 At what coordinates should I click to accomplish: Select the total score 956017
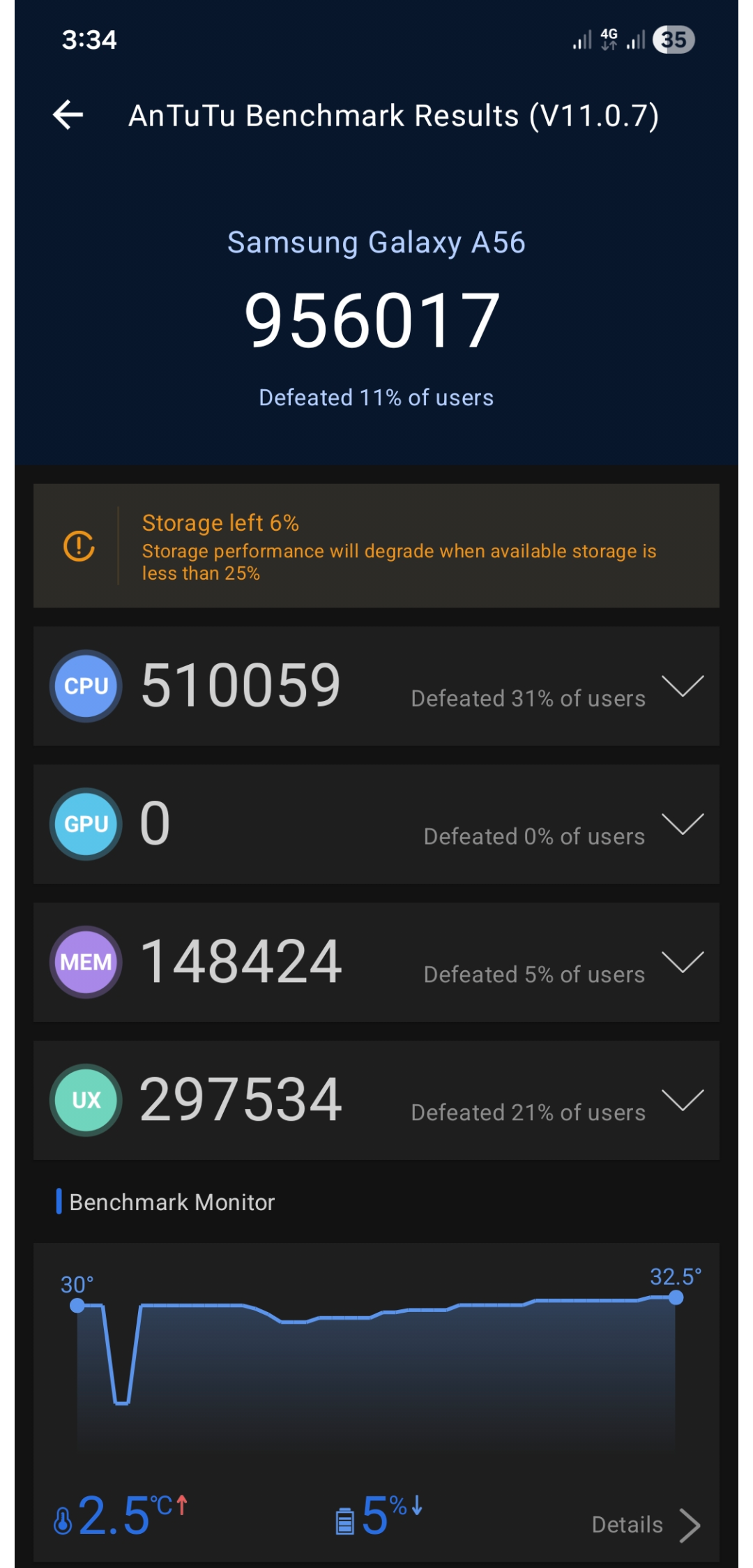[376, 319]
